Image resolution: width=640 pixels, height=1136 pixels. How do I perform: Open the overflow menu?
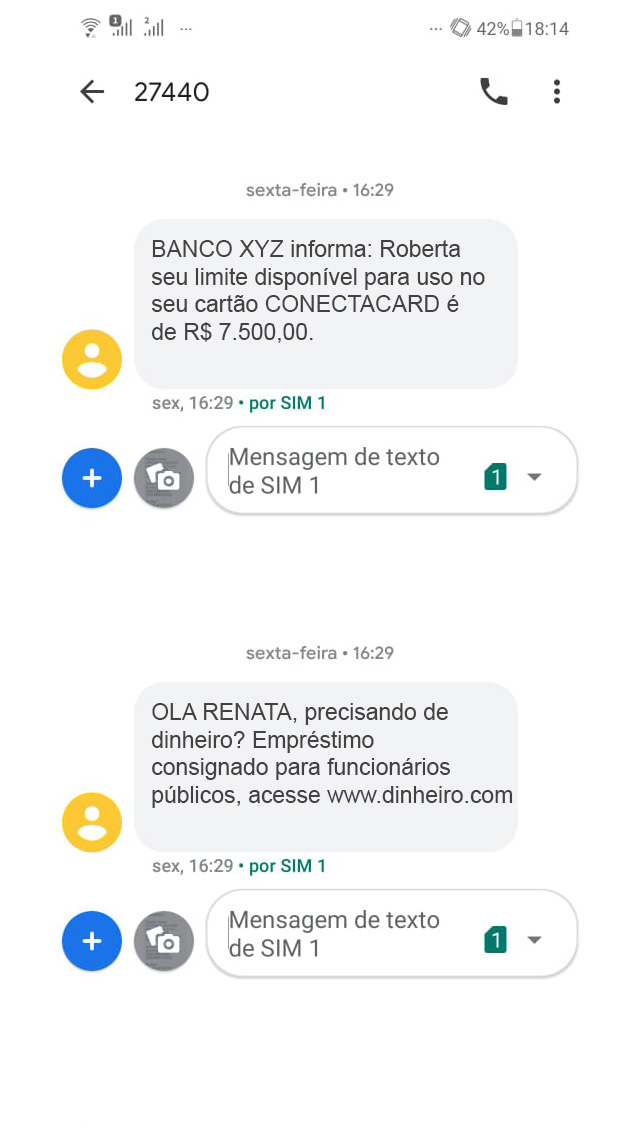click(x=557, y=92)
